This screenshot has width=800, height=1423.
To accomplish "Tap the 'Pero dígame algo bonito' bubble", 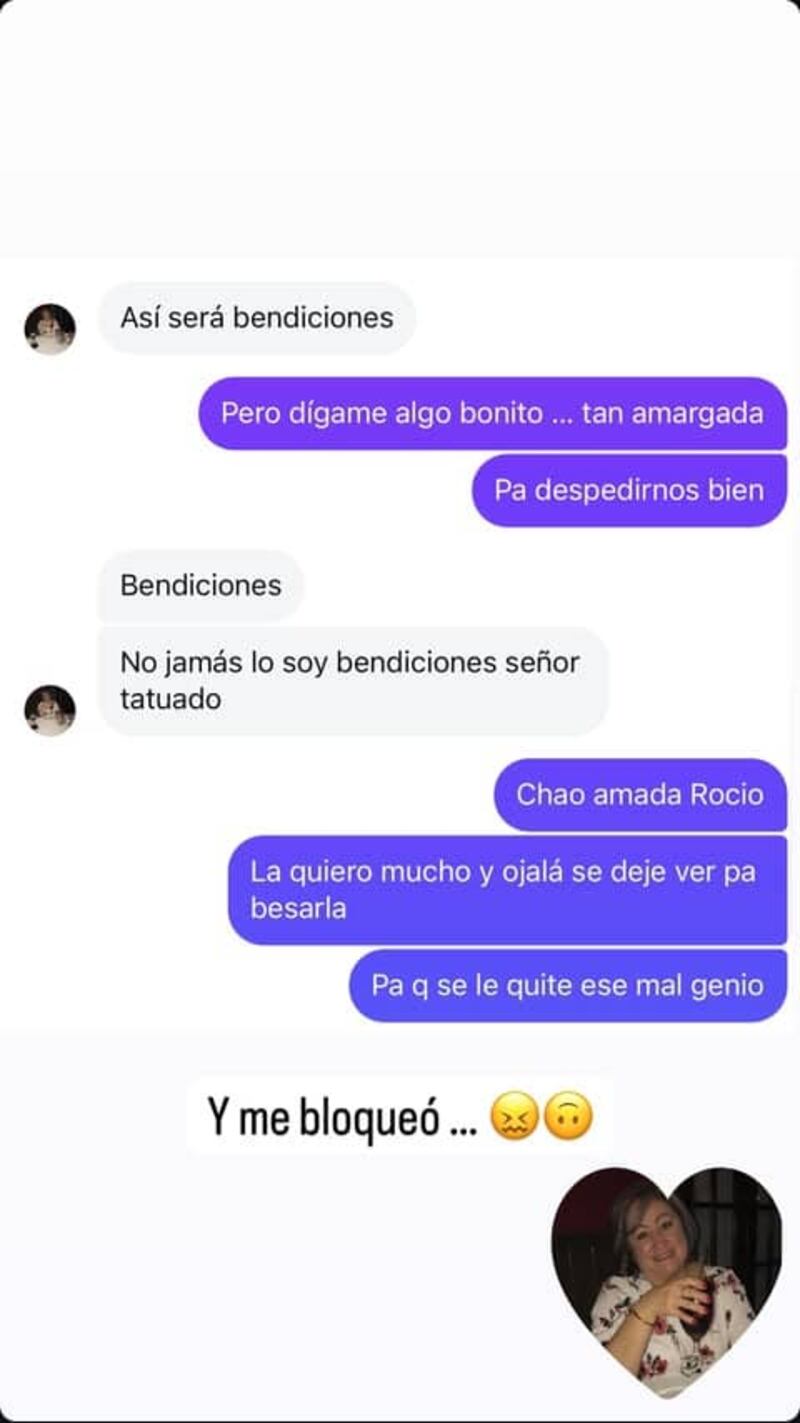I will pyautogui.click(x=495, y=413).
